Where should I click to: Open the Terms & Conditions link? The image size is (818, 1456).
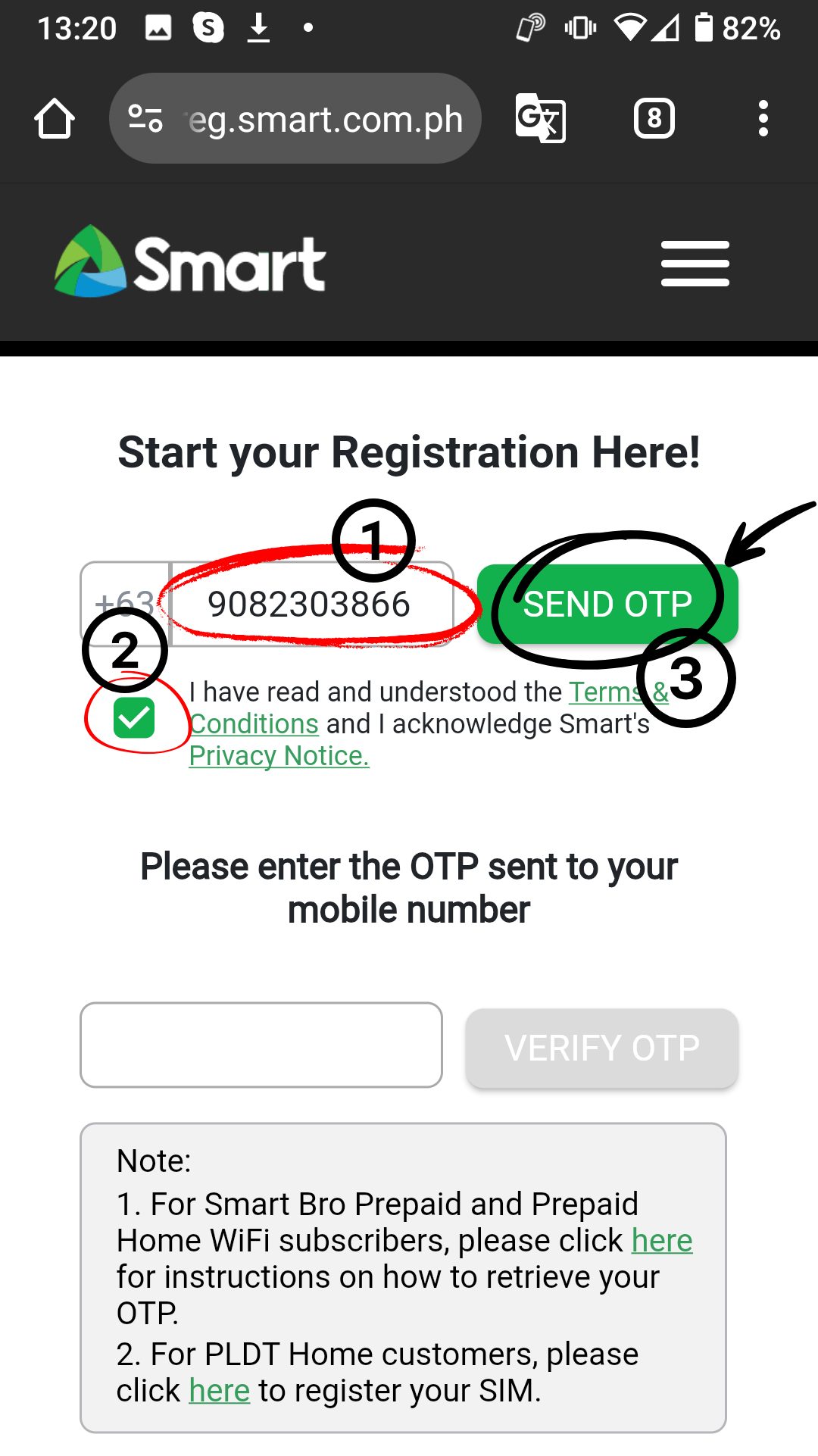[429, 708]
